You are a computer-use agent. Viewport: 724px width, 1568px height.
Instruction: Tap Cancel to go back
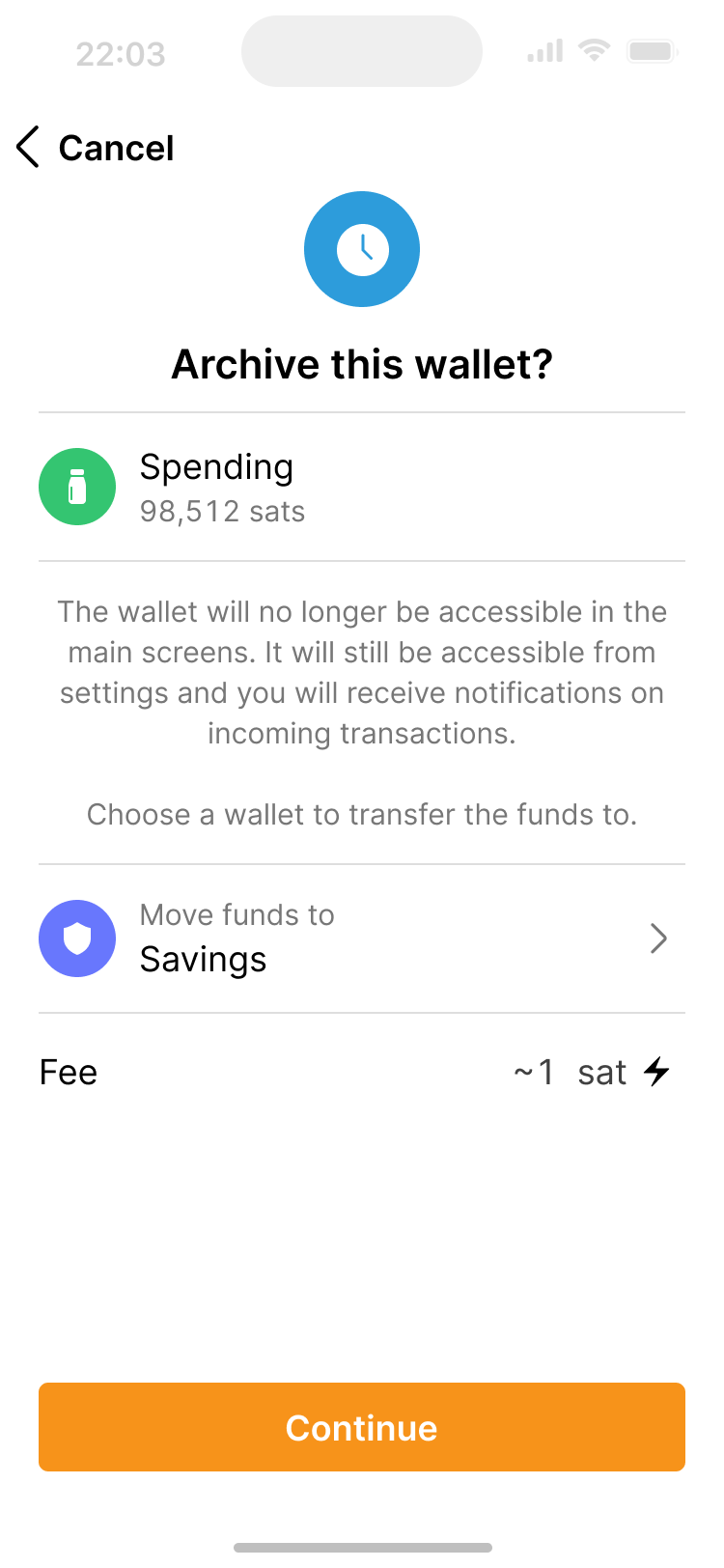pyautogui.click(x=97, y=148)
